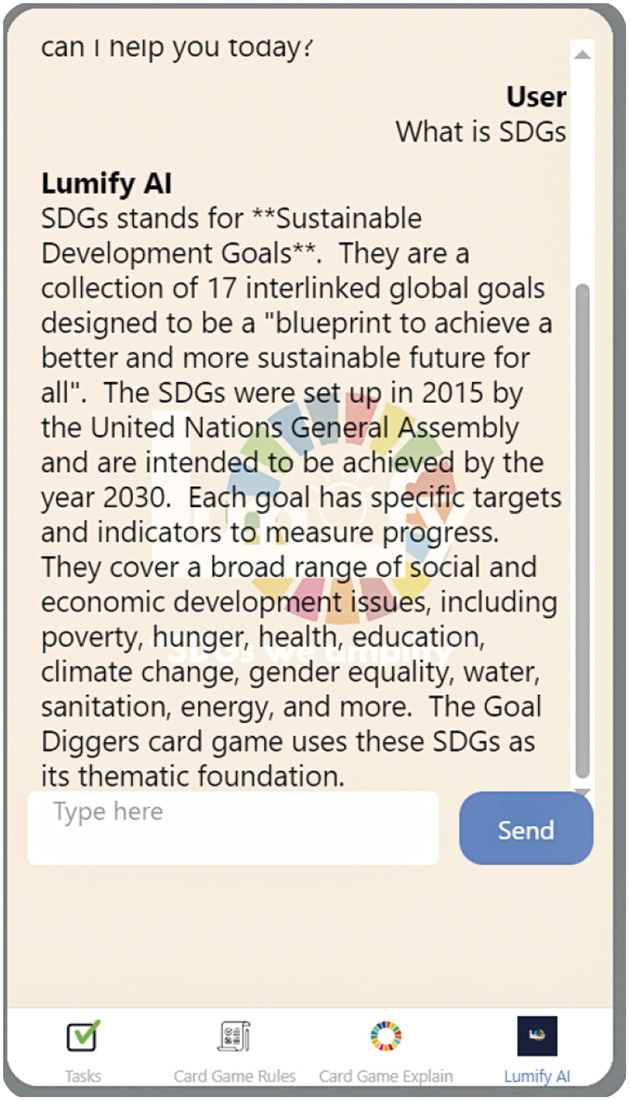Tap the Type here message field
630x1101 pixels.
232,828
